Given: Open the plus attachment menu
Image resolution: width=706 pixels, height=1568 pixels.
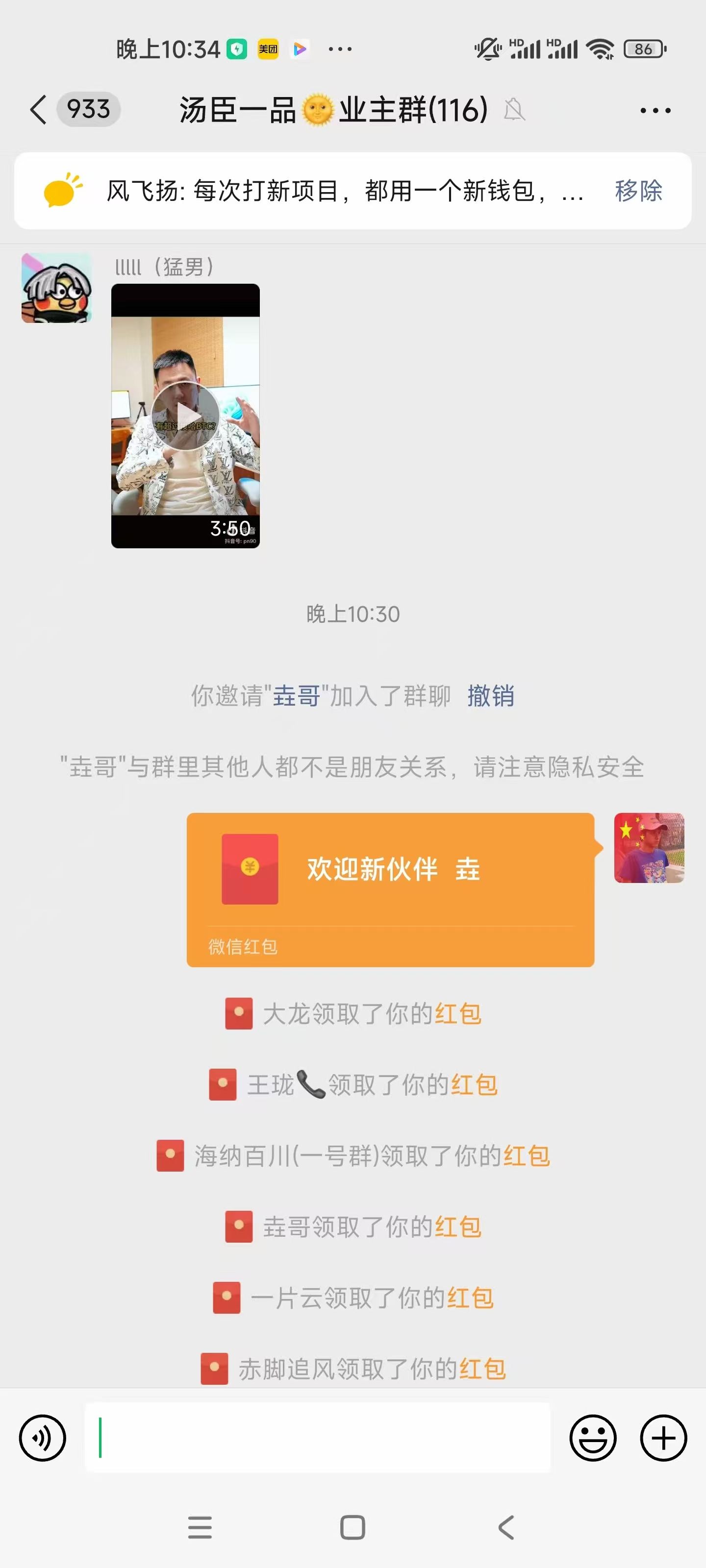Looking at the screenshot, I should pyautogui.click(x=663, y=1438).
